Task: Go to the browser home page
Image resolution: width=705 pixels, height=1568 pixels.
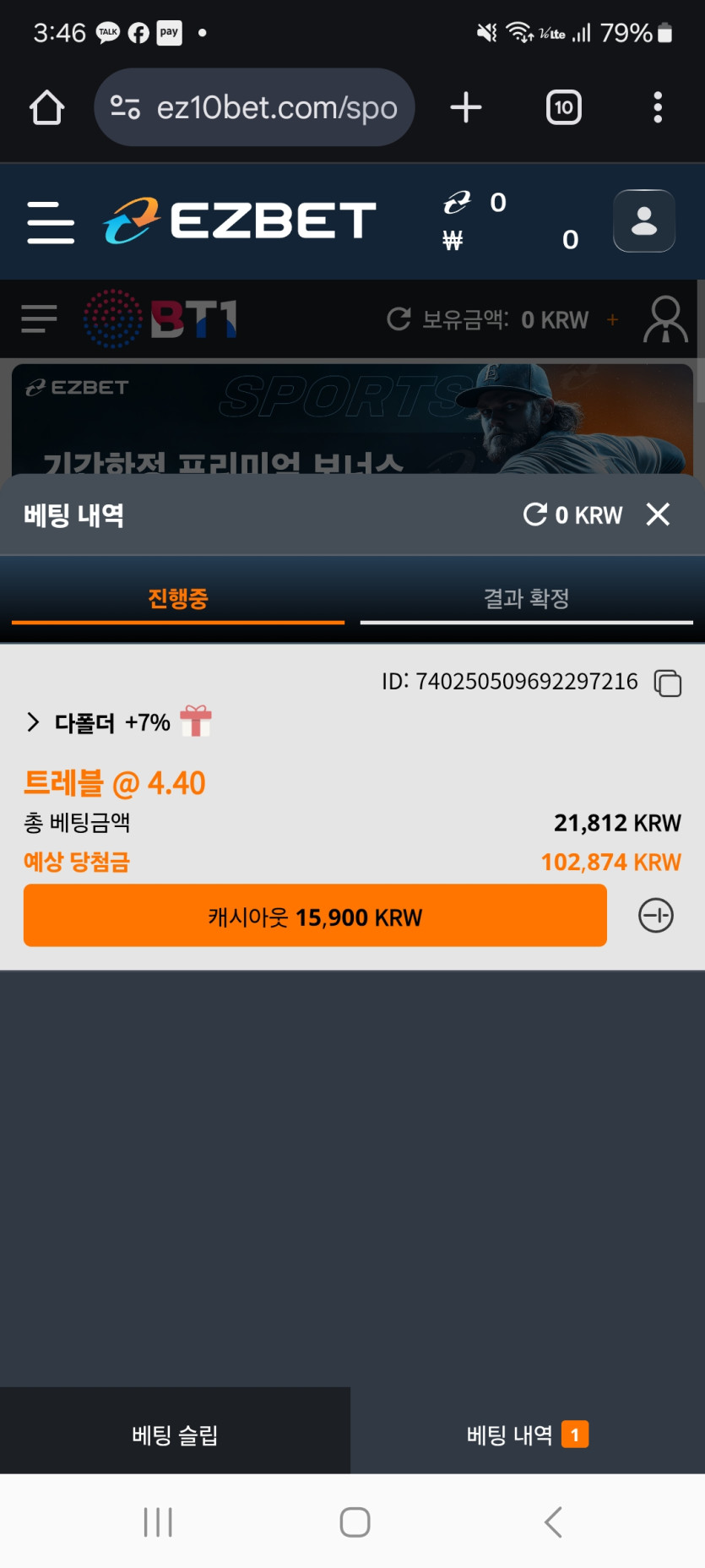Action: (x=46, y=107)
